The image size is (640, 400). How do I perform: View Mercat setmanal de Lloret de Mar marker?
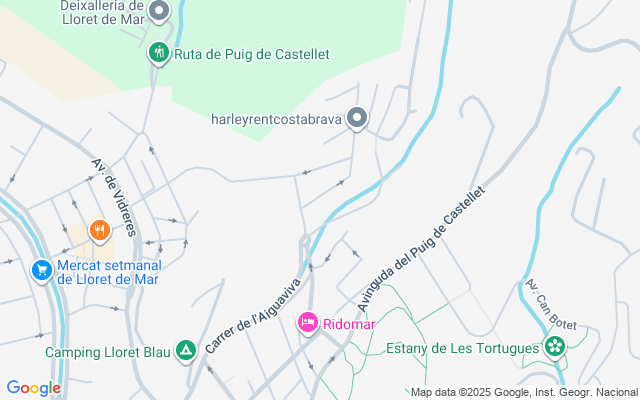(x=41, y=270)
